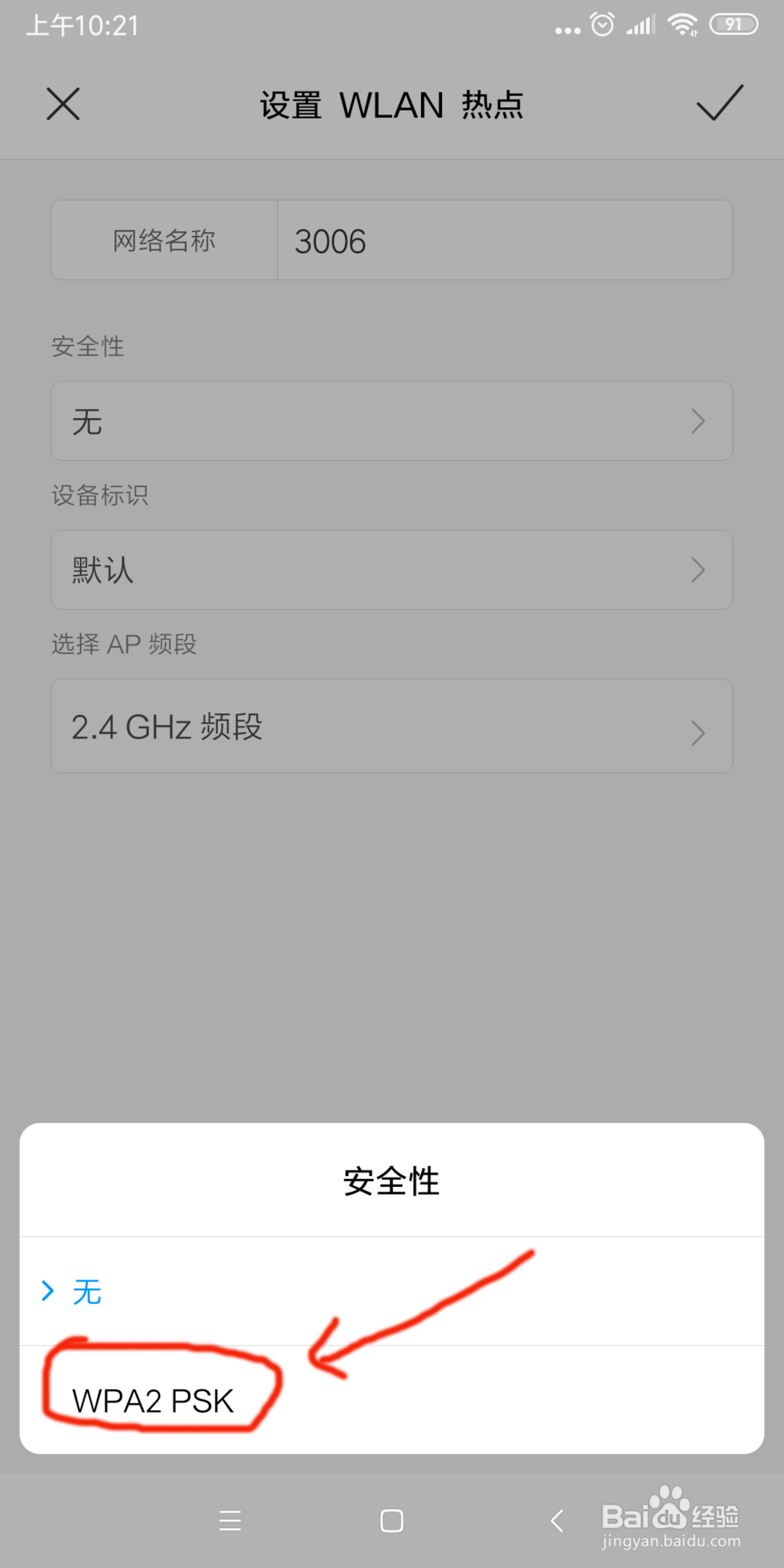Tap the blue chevron beside 无
The height and width of the screenshot is (1568, 784).
(48, 1290)
